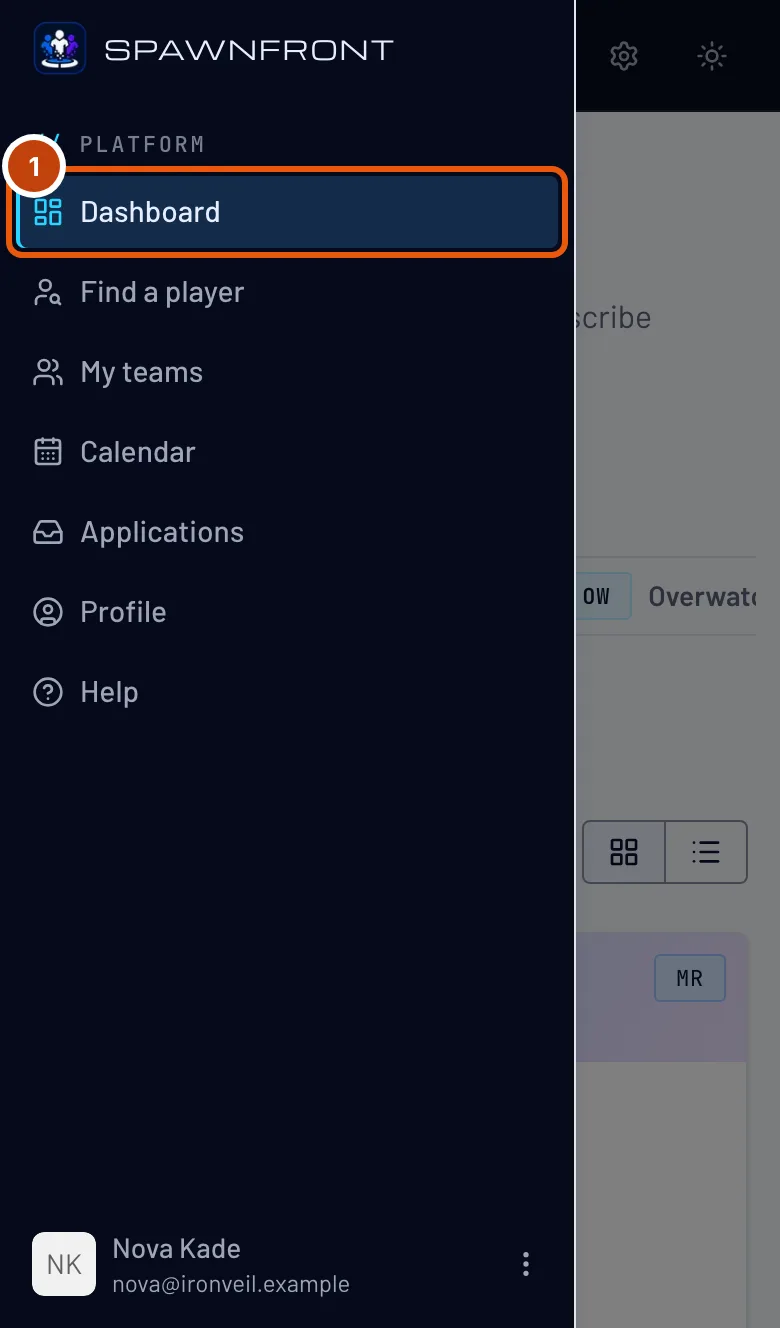Screen dimensions: 780x1328
Task: Open the Help section
Action: click(288, 692)
